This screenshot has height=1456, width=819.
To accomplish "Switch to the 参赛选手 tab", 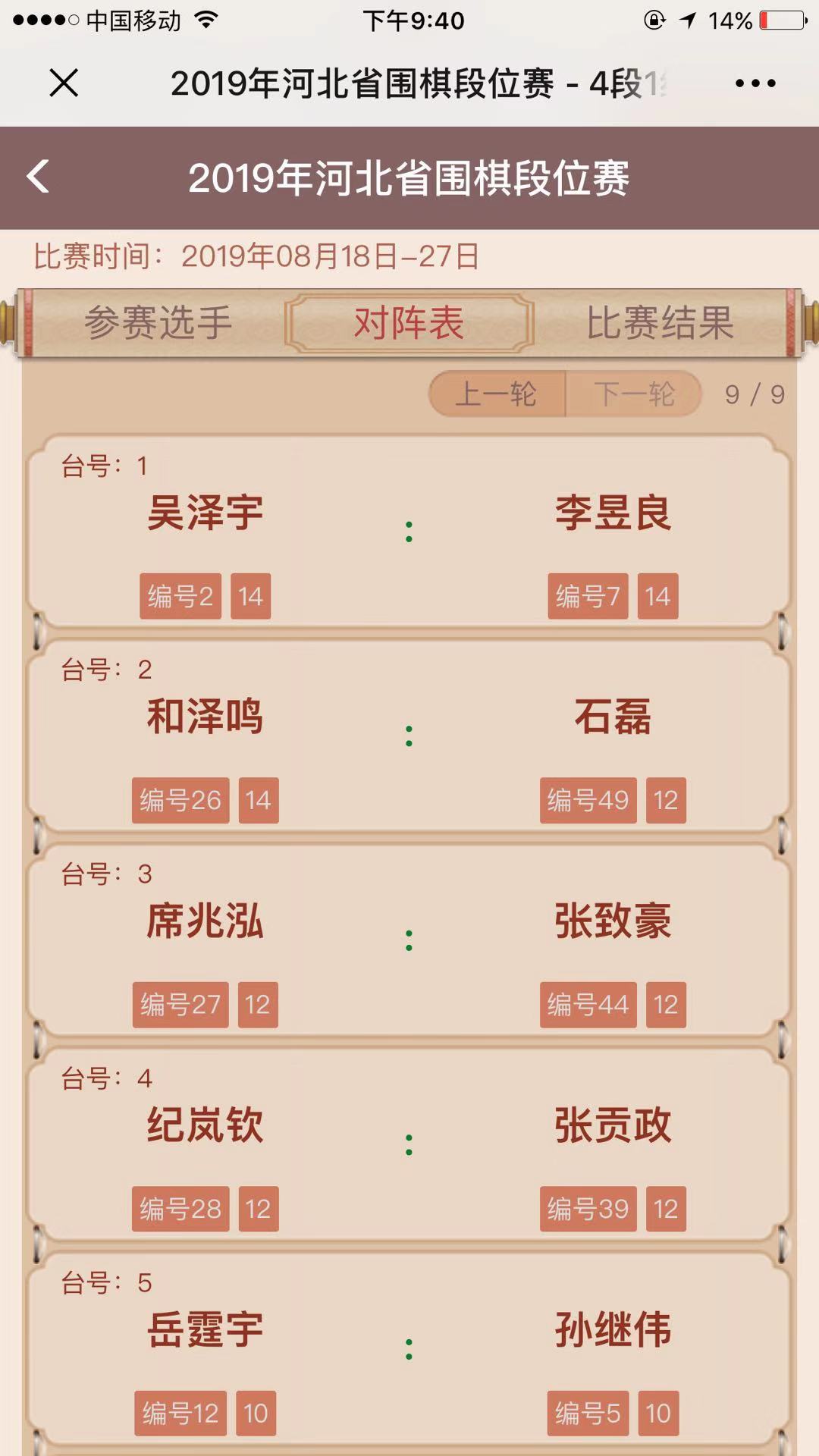I will (x=158, y=323).
